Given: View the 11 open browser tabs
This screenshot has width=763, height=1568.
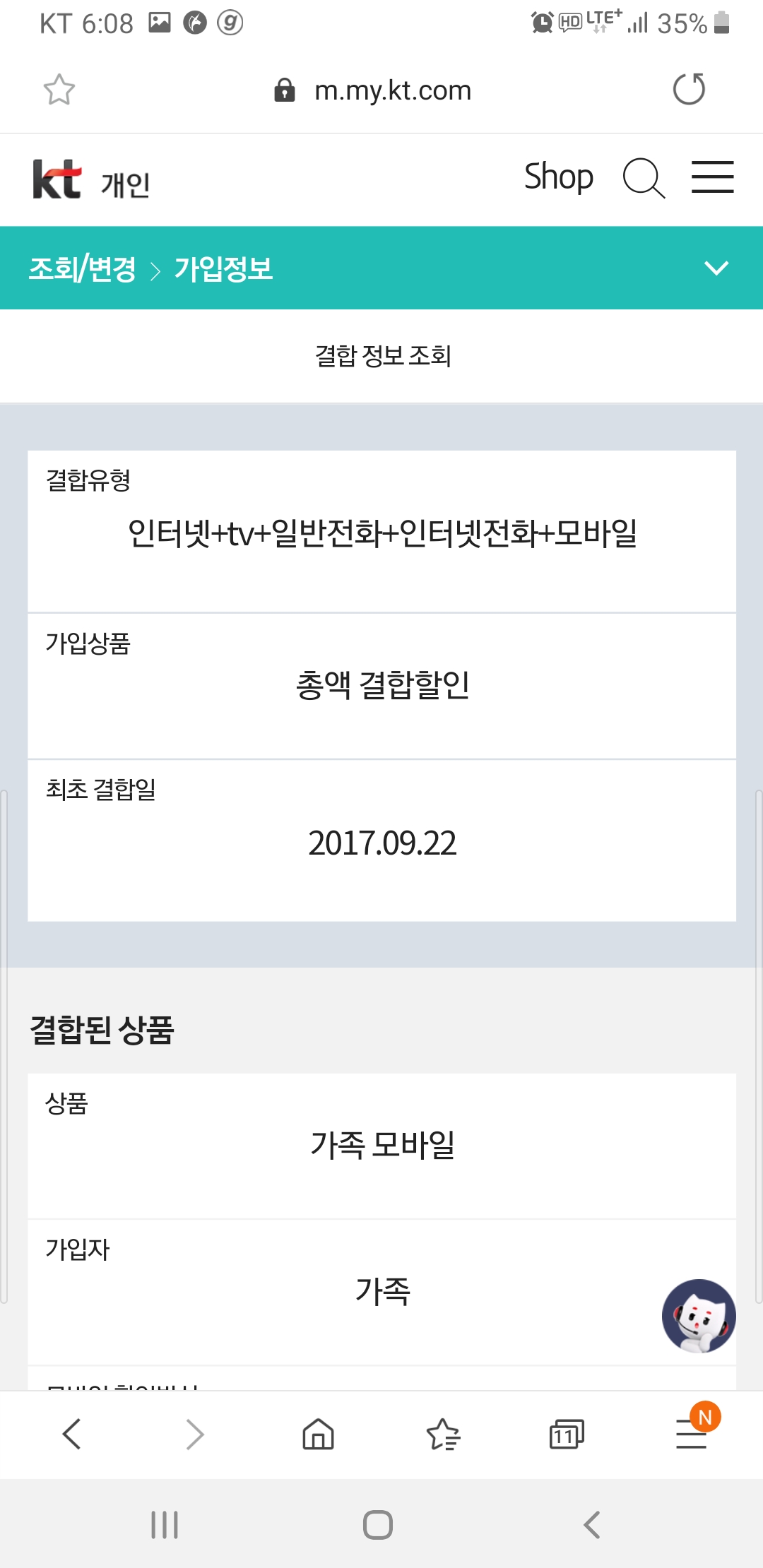Looking at the screenshot, I should [566, 1435].
